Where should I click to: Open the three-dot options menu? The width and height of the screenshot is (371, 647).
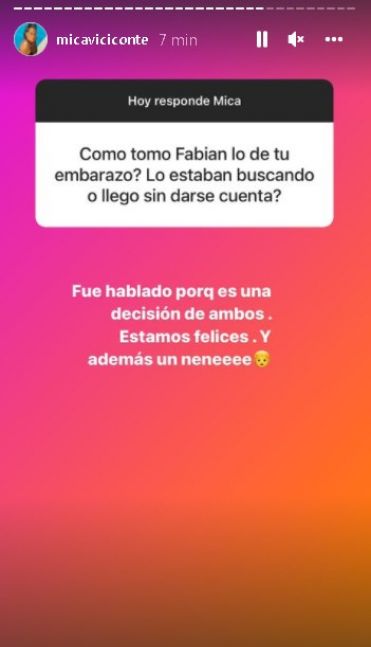[x=333, y=40]
